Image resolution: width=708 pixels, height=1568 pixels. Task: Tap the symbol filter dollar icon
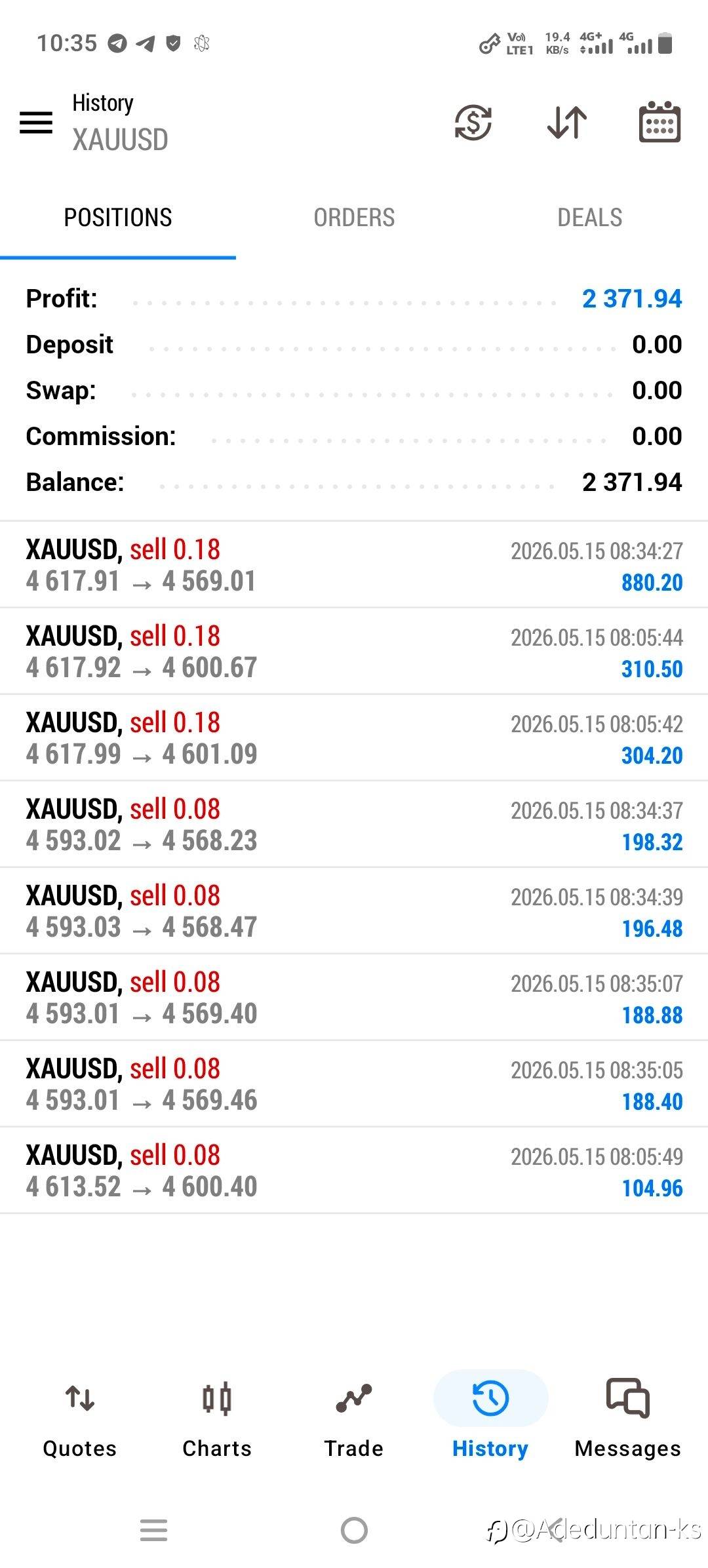point(473,123)
